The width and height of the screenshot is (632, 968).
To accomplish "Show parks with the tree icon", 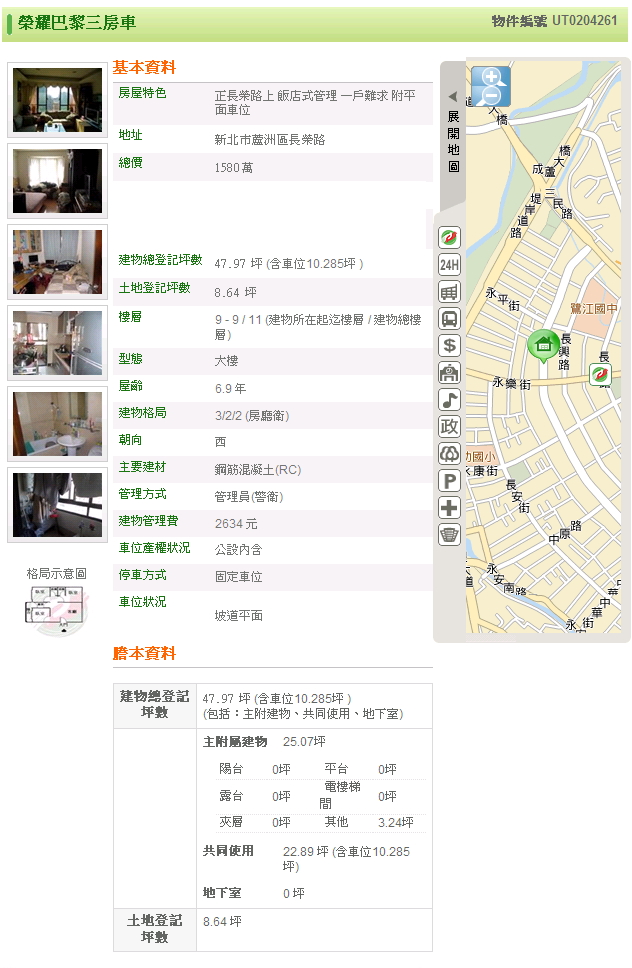I will point(449,454).
